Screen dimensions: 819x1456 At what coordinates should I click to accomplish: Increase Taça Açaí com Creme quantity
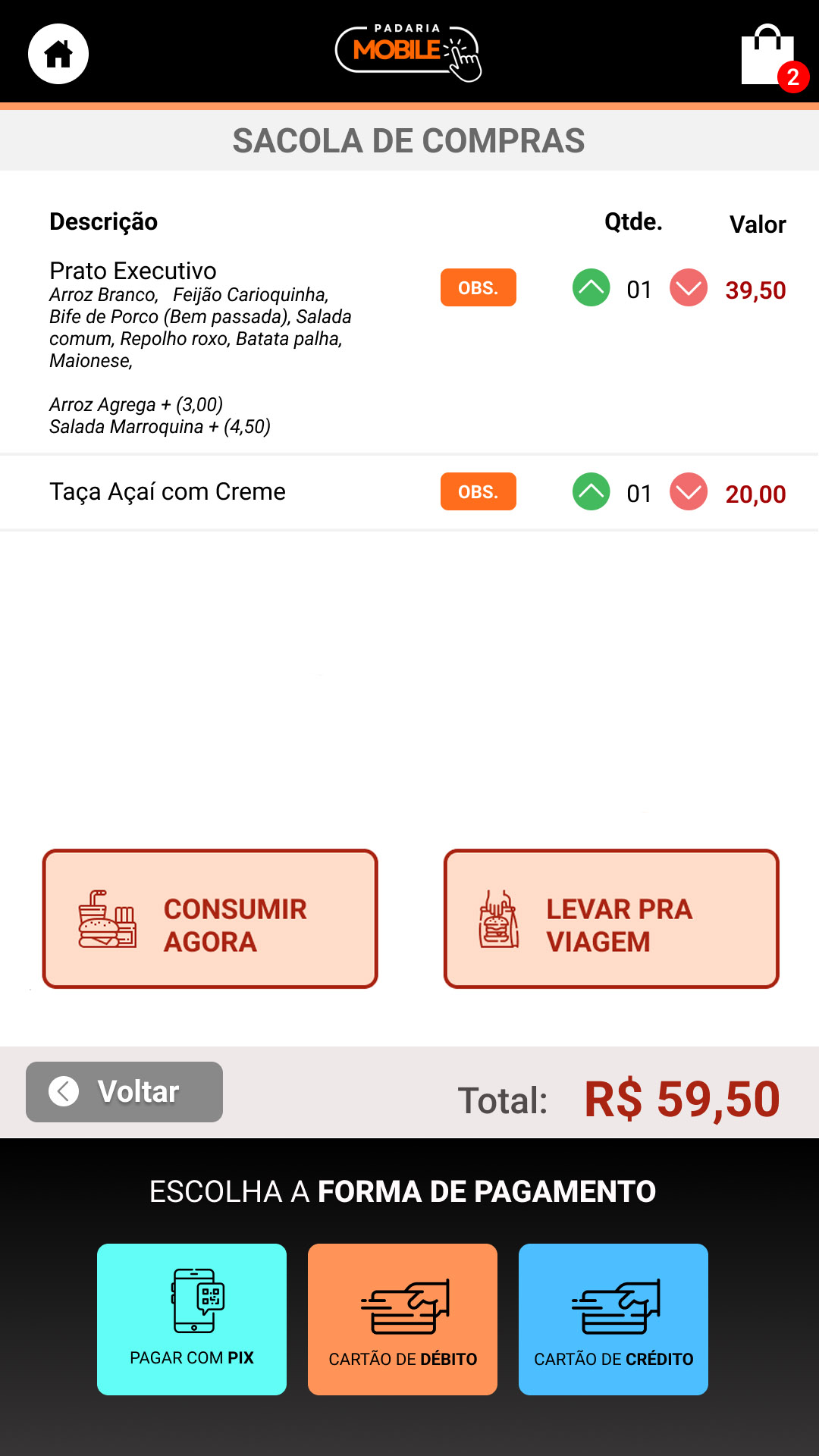(591, 491)
